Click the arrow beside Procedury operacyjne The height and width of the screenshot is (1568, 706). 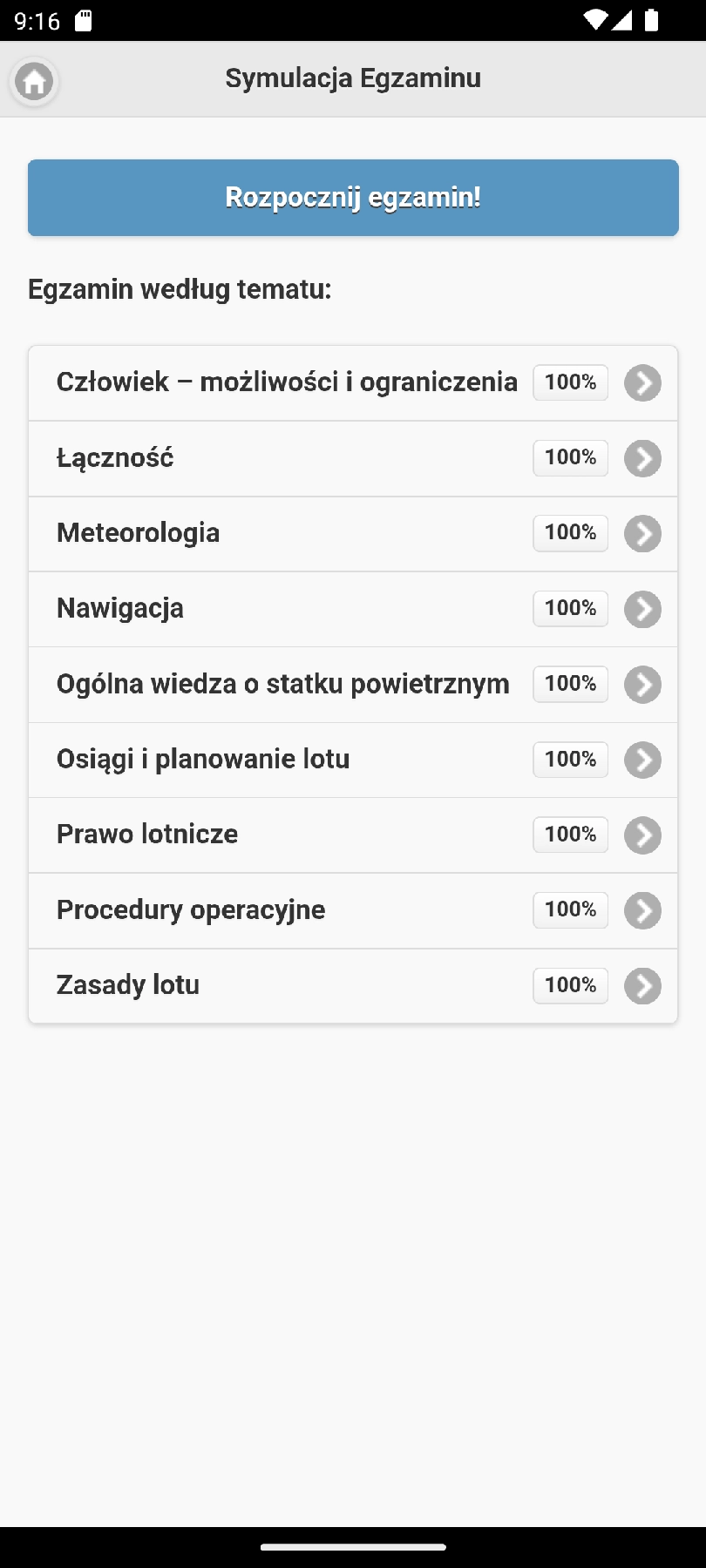click(642, 910)
